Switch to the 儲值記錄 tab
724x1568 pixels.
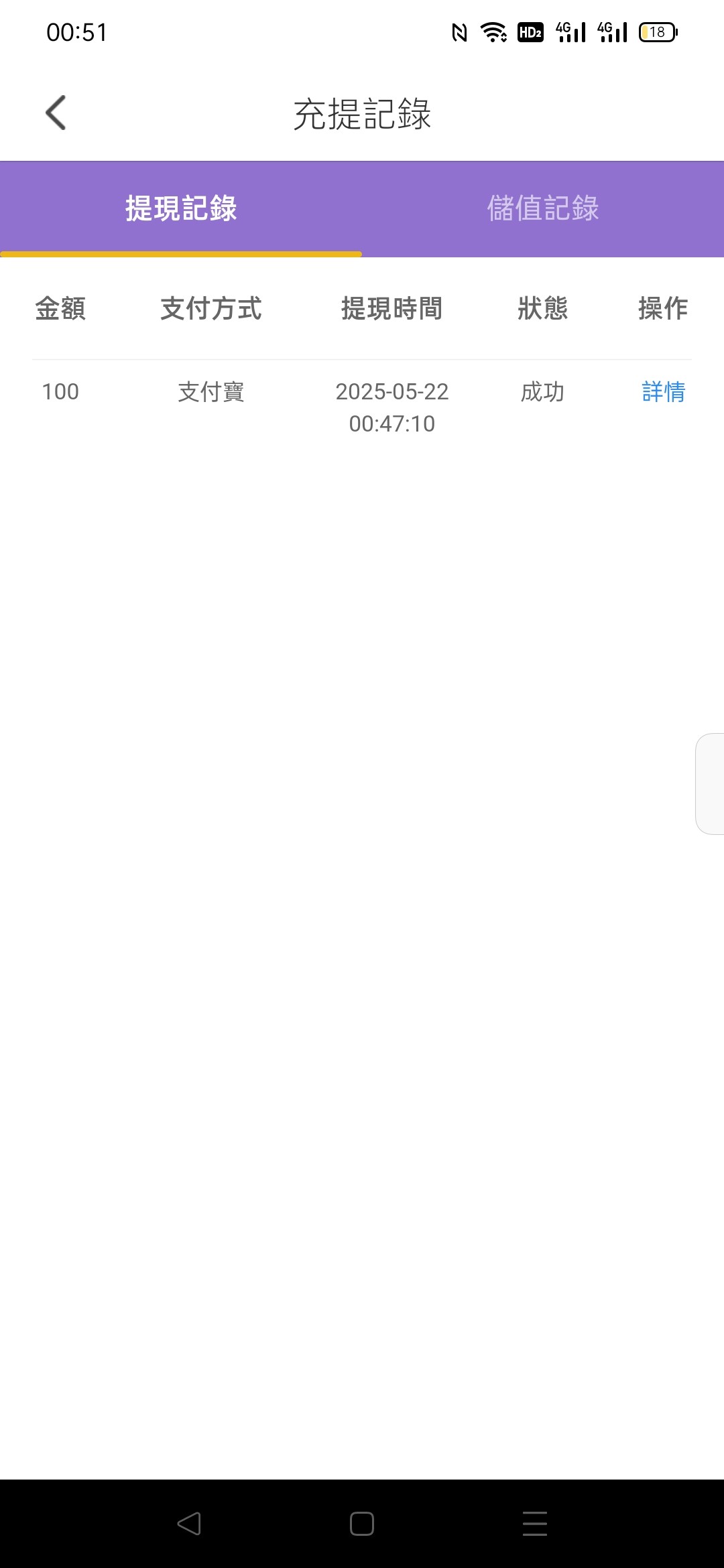543,208
